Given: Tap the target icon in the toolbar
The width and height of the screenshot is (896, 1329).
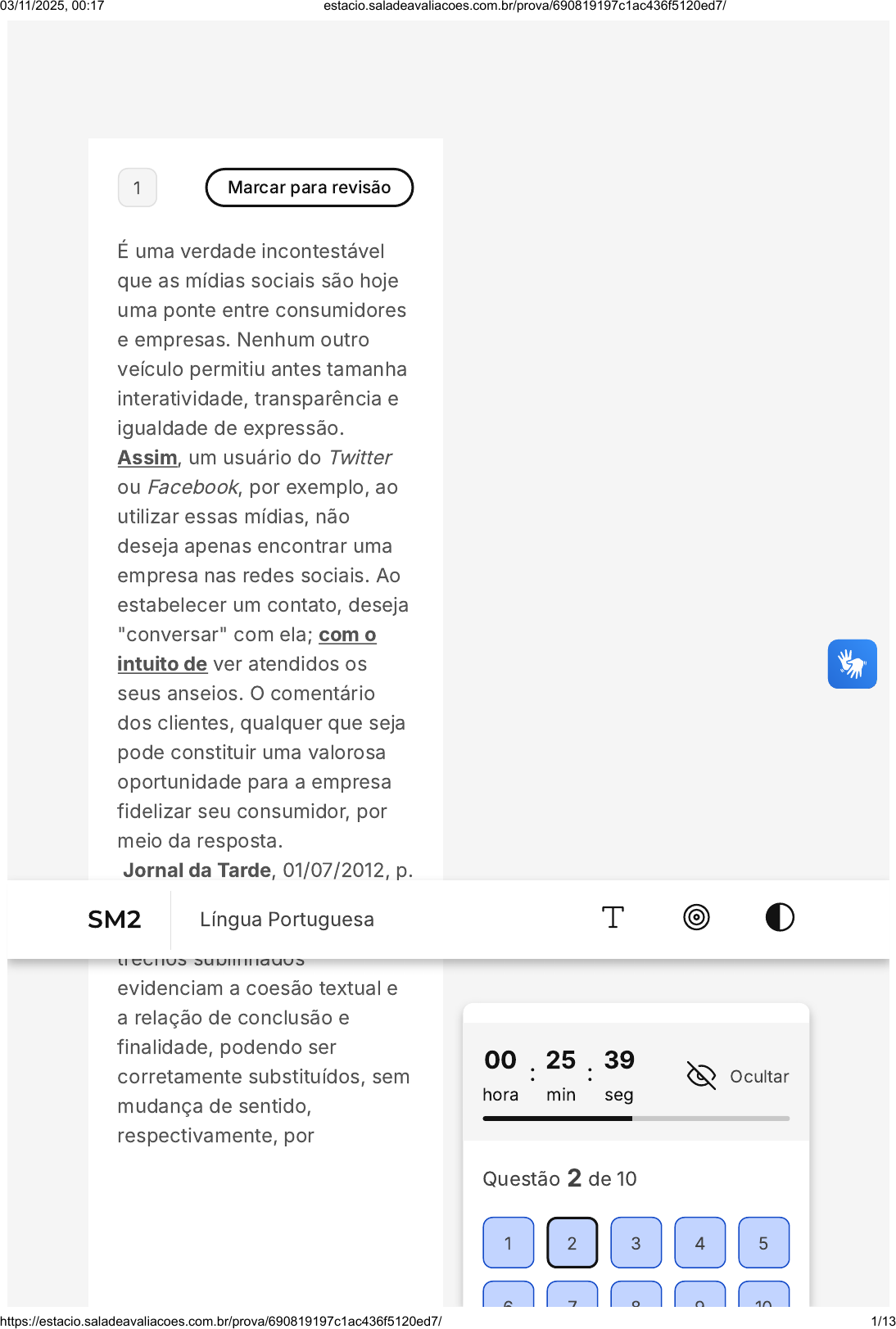Looking at the screenshot, I should (x=696, y=918).
